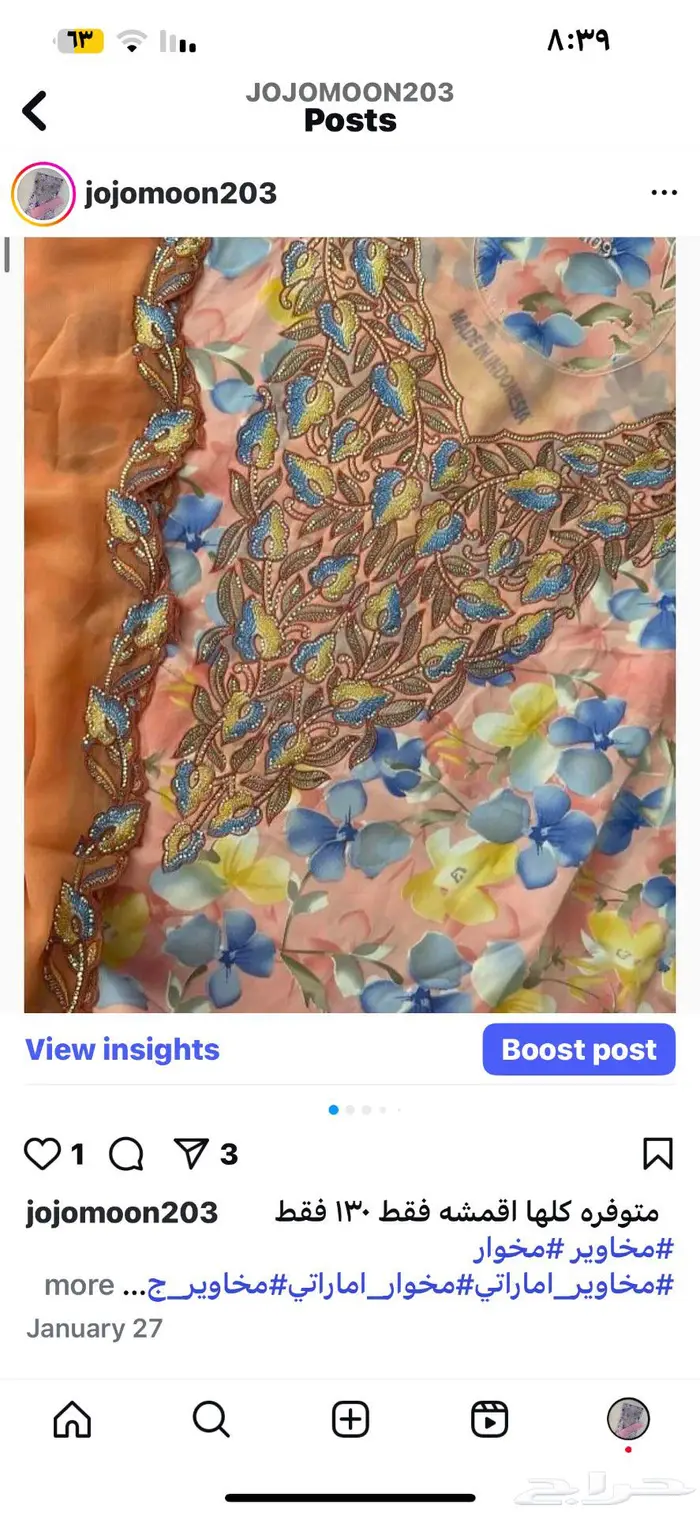Expand the caption by tapping more
Screen dimensions: 700x1515
coord(78,1285)
